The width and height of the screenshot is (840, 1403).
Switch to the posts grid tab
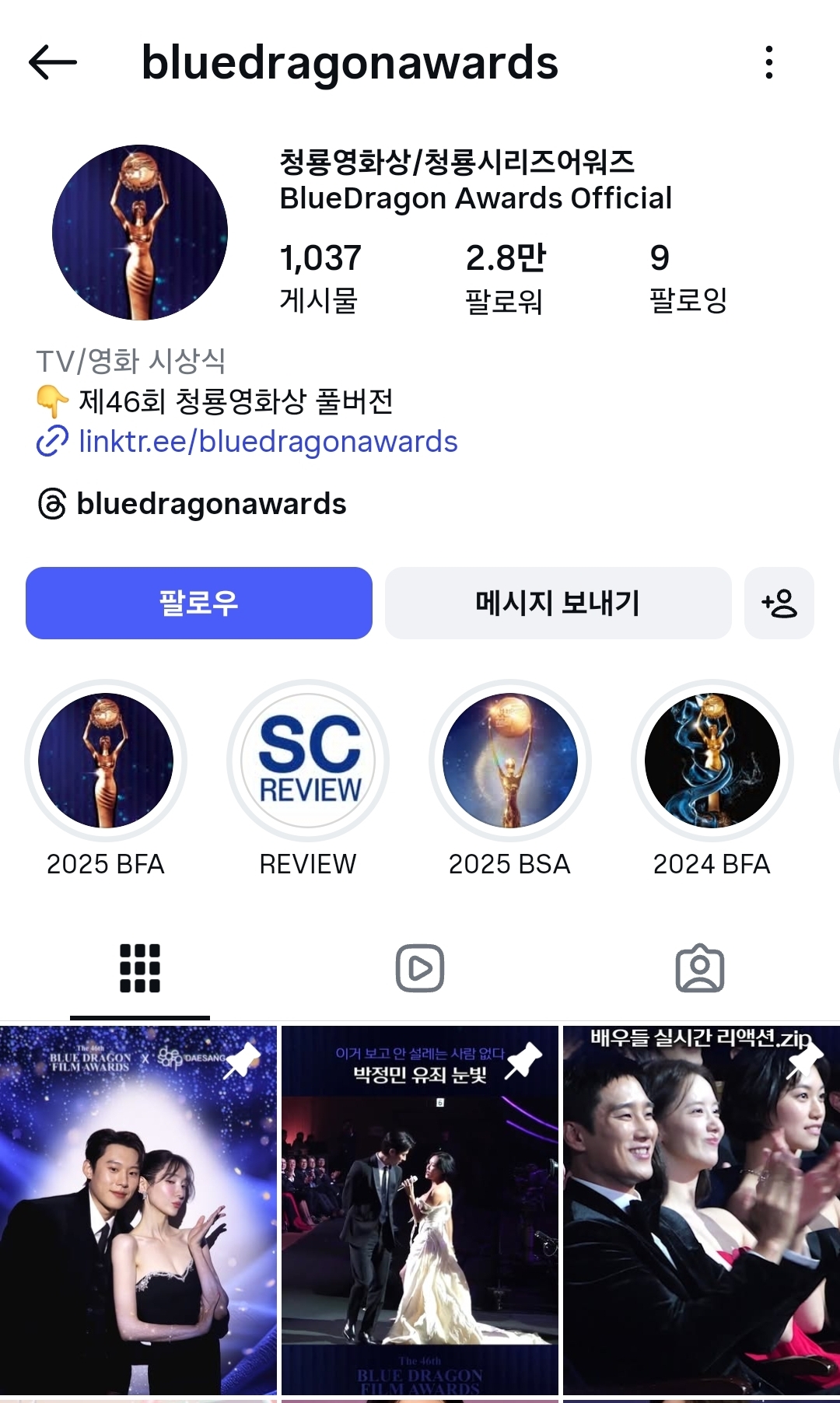pyautogui.click(x=140, y=968)
